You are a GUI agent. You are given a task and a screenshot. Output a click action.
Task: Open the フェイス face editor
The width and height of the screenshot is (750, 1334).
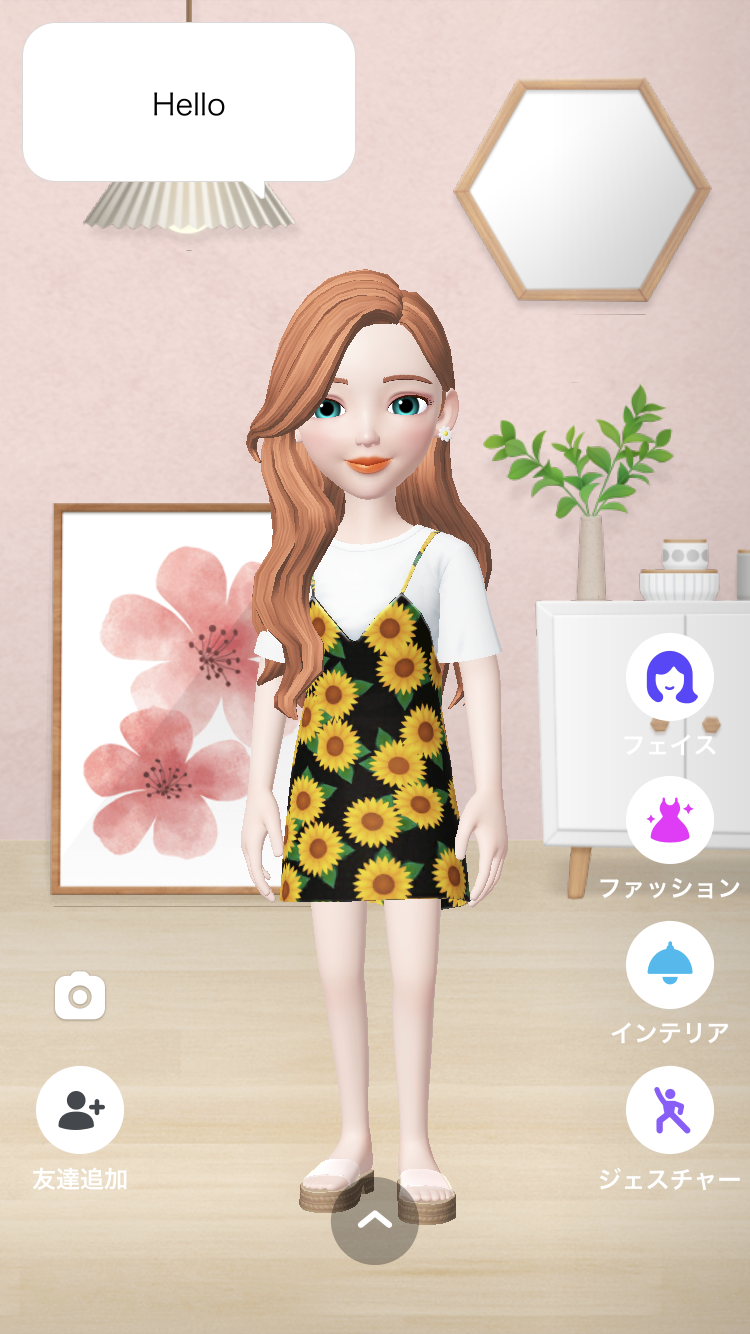[669, 677]
